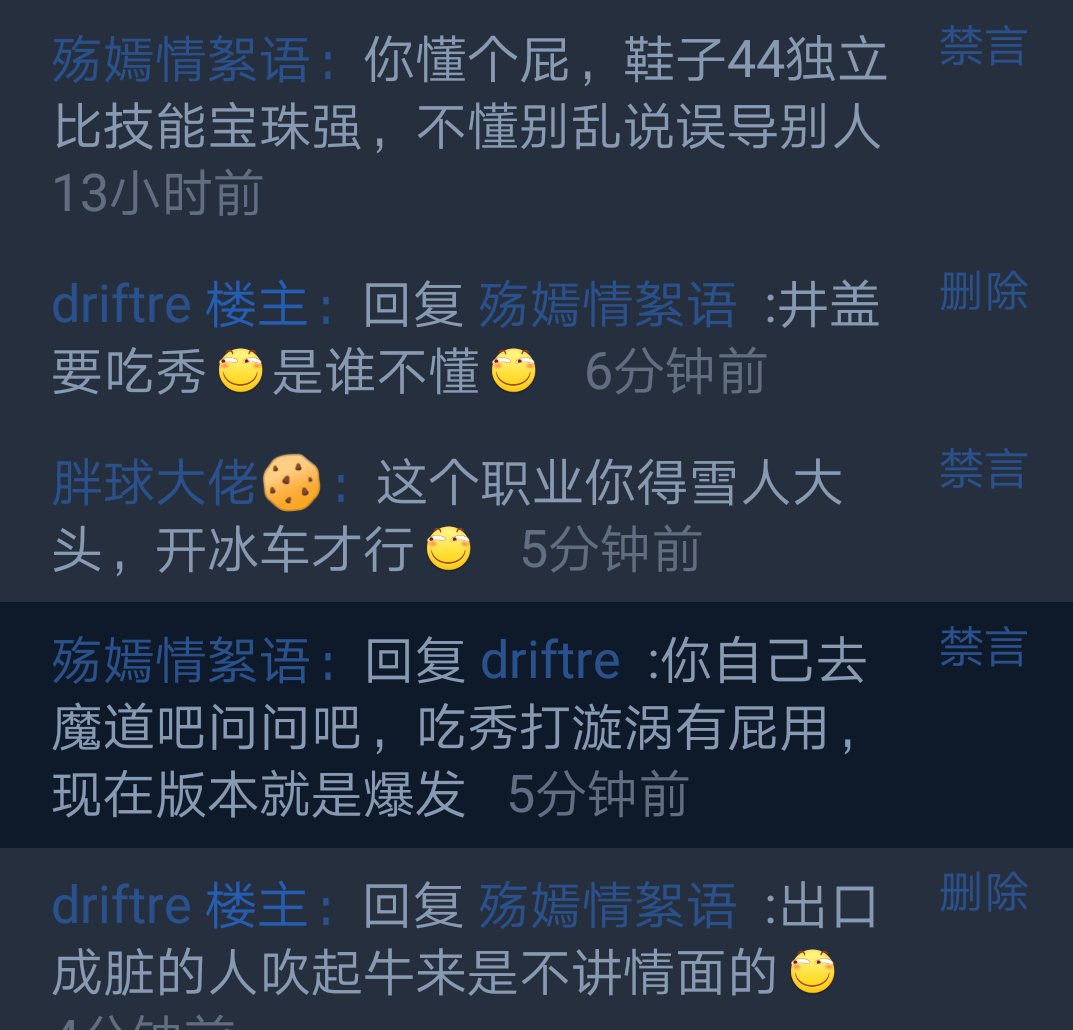1073x1030 pixels.
Task: Tap 禁言 beside the 你自己去魔道吧问问吧 reply
Action: click(x=983, y=648)
